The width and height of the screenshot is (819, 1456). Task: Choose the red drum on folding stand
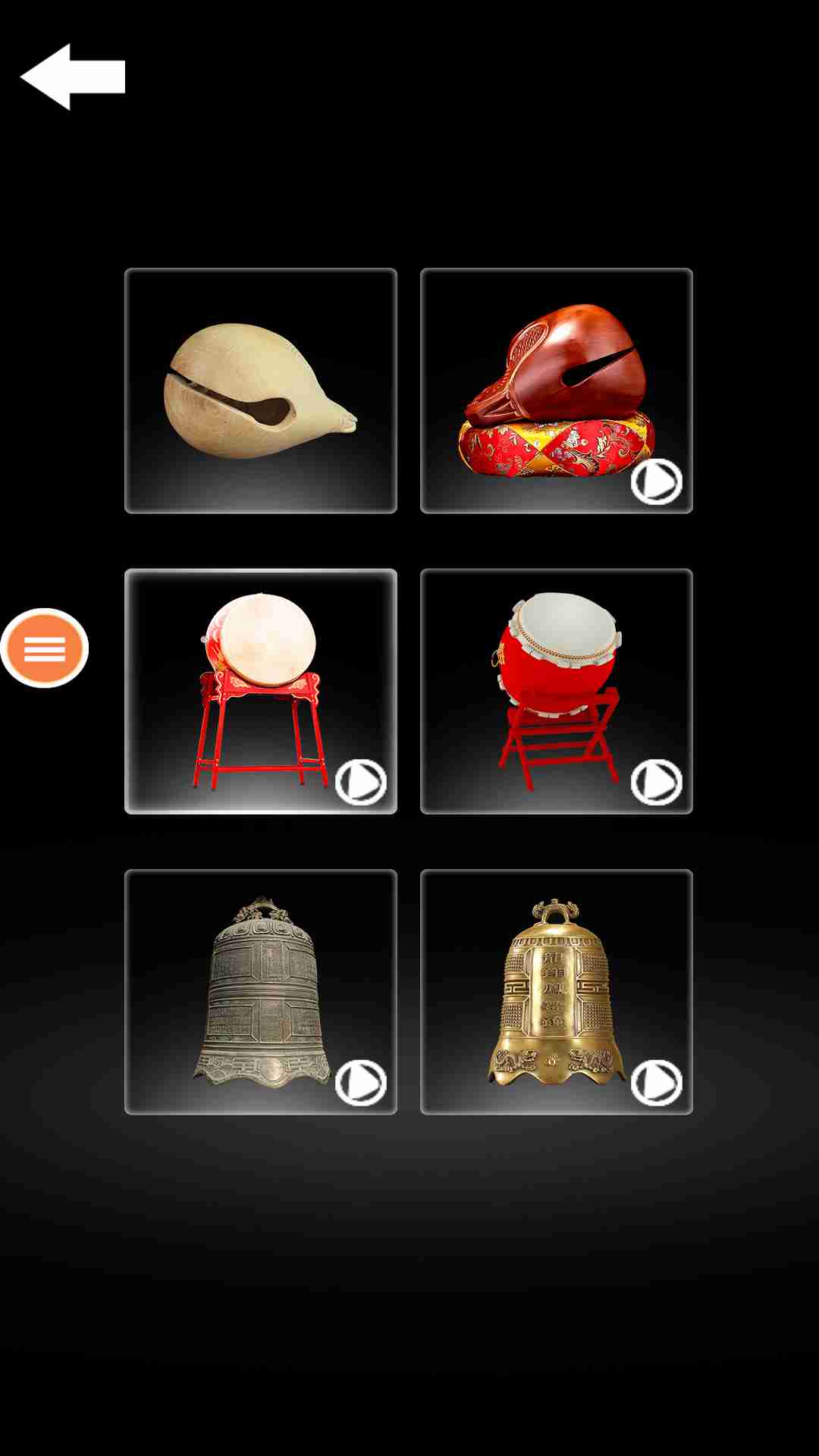pos(557,691)
